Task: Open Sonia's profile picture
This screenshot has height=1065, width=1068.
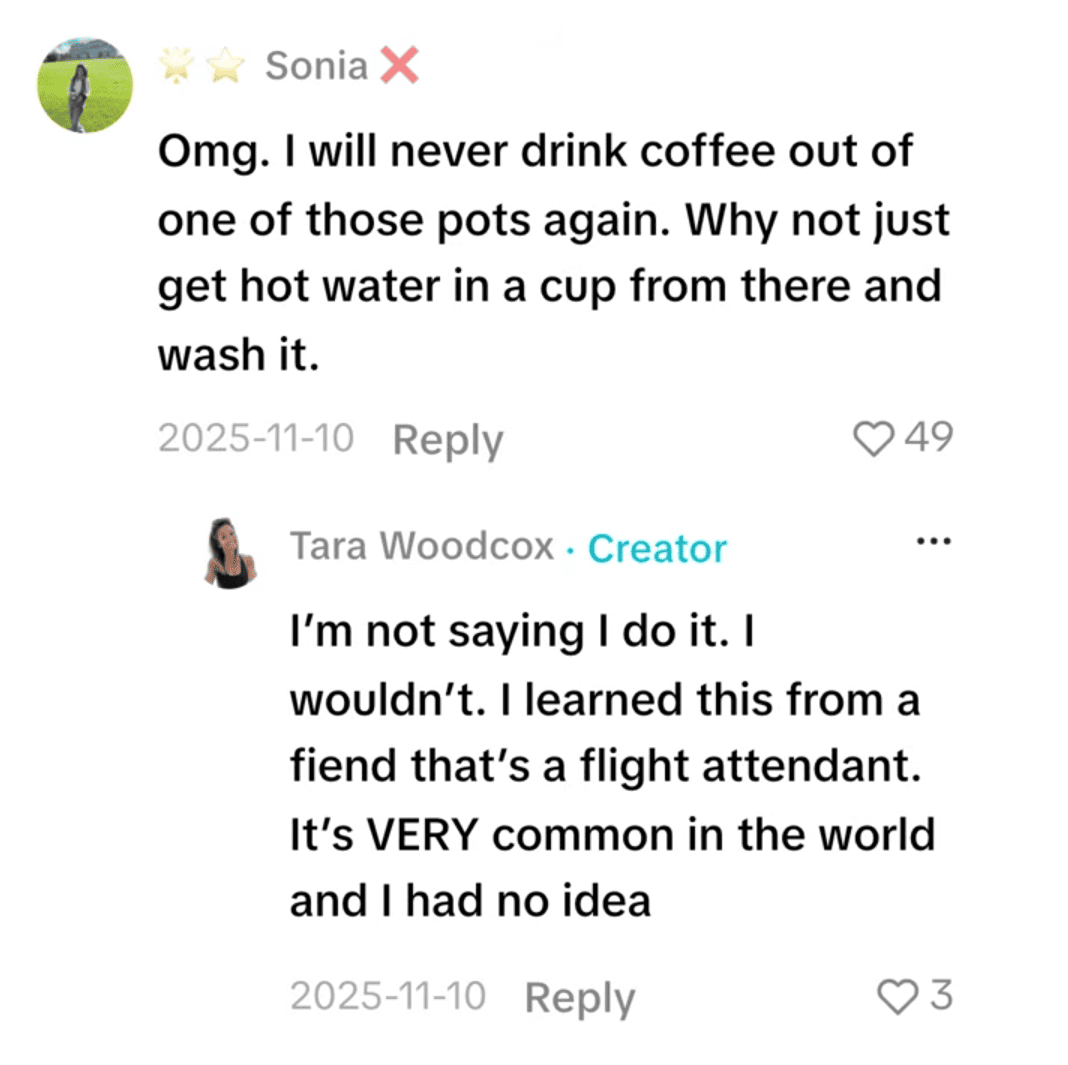Action: point(85,86)
